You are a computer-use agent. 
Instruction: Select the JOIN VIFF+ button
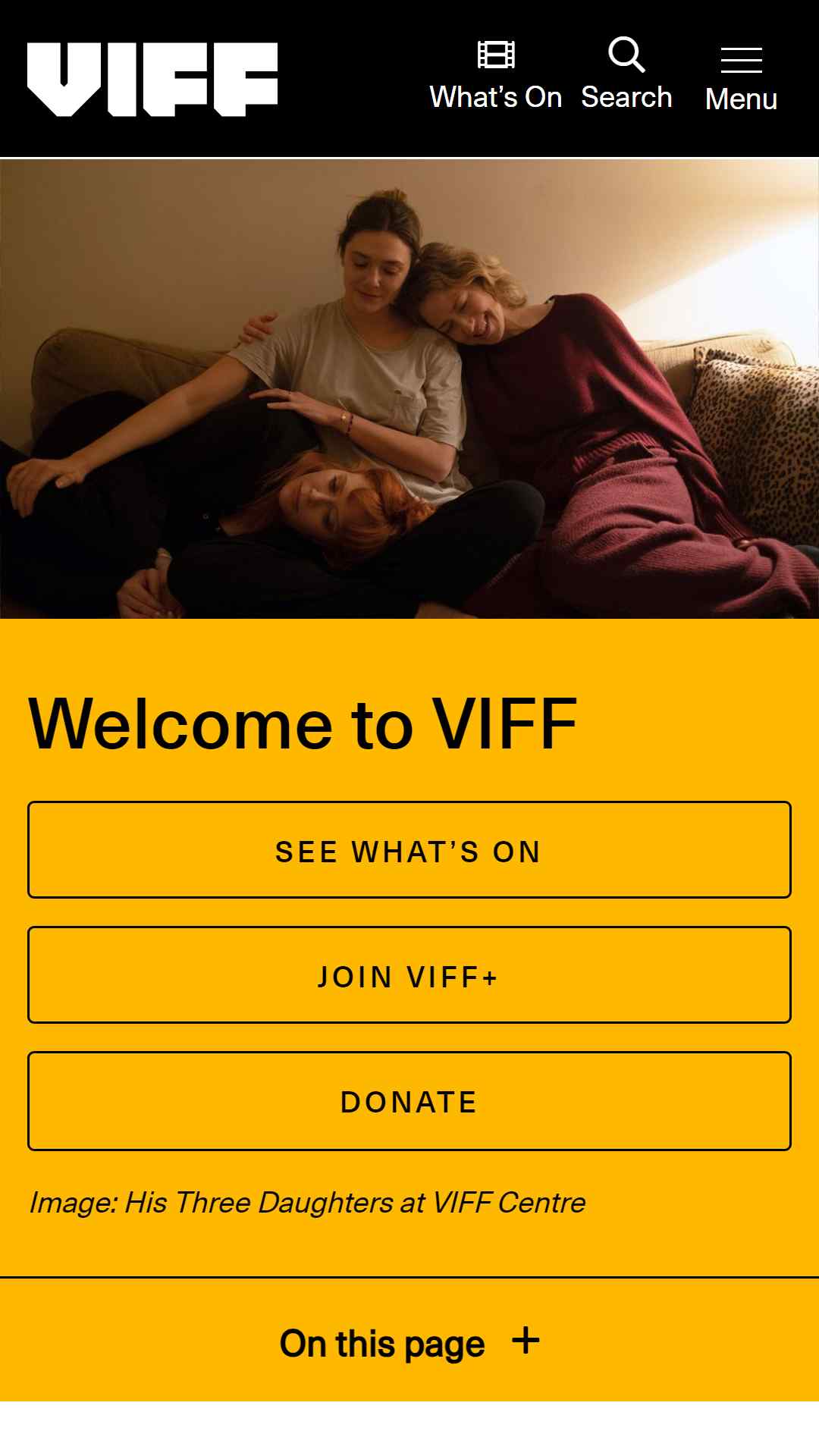(x=409, y=975)
